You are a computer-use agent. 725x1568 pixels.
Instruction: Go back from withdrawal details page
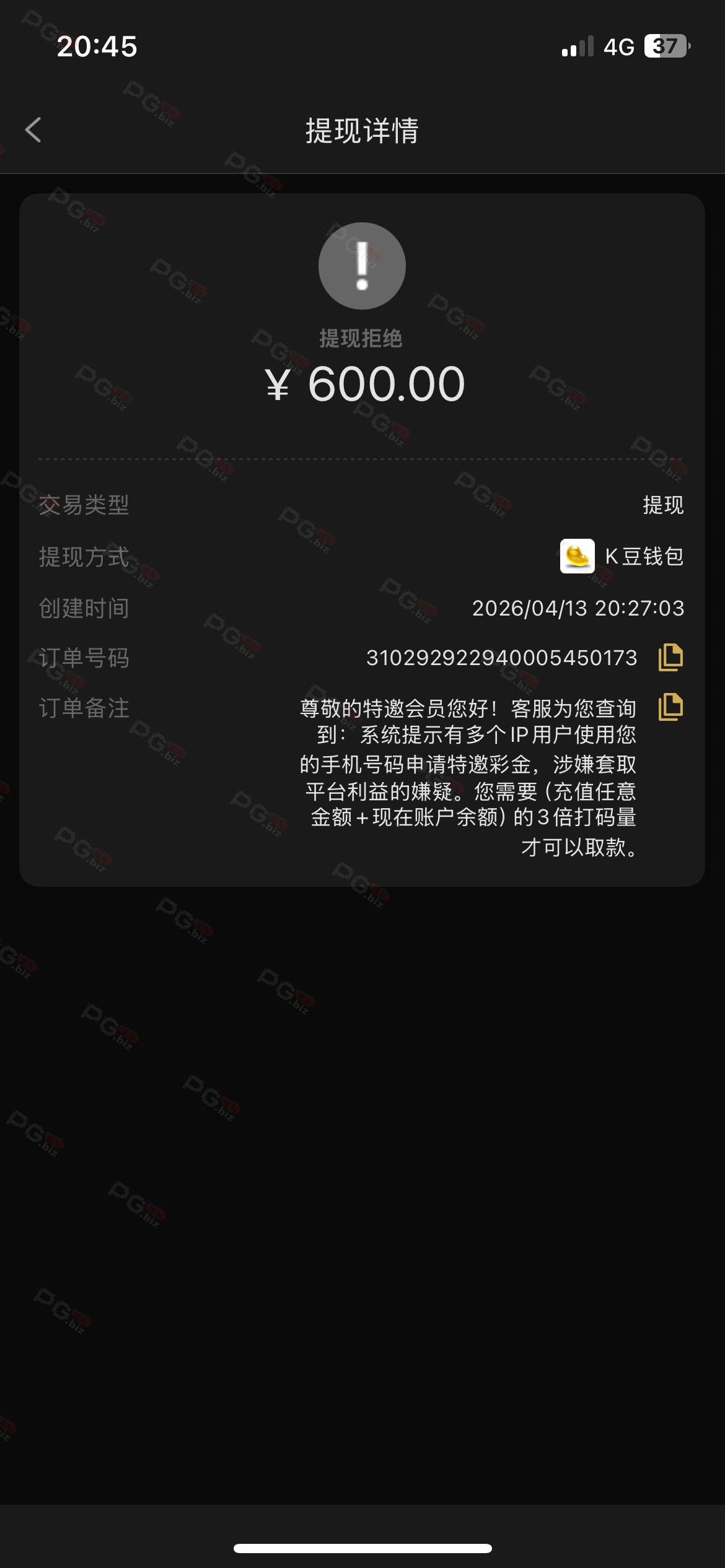tap(33, 130)
